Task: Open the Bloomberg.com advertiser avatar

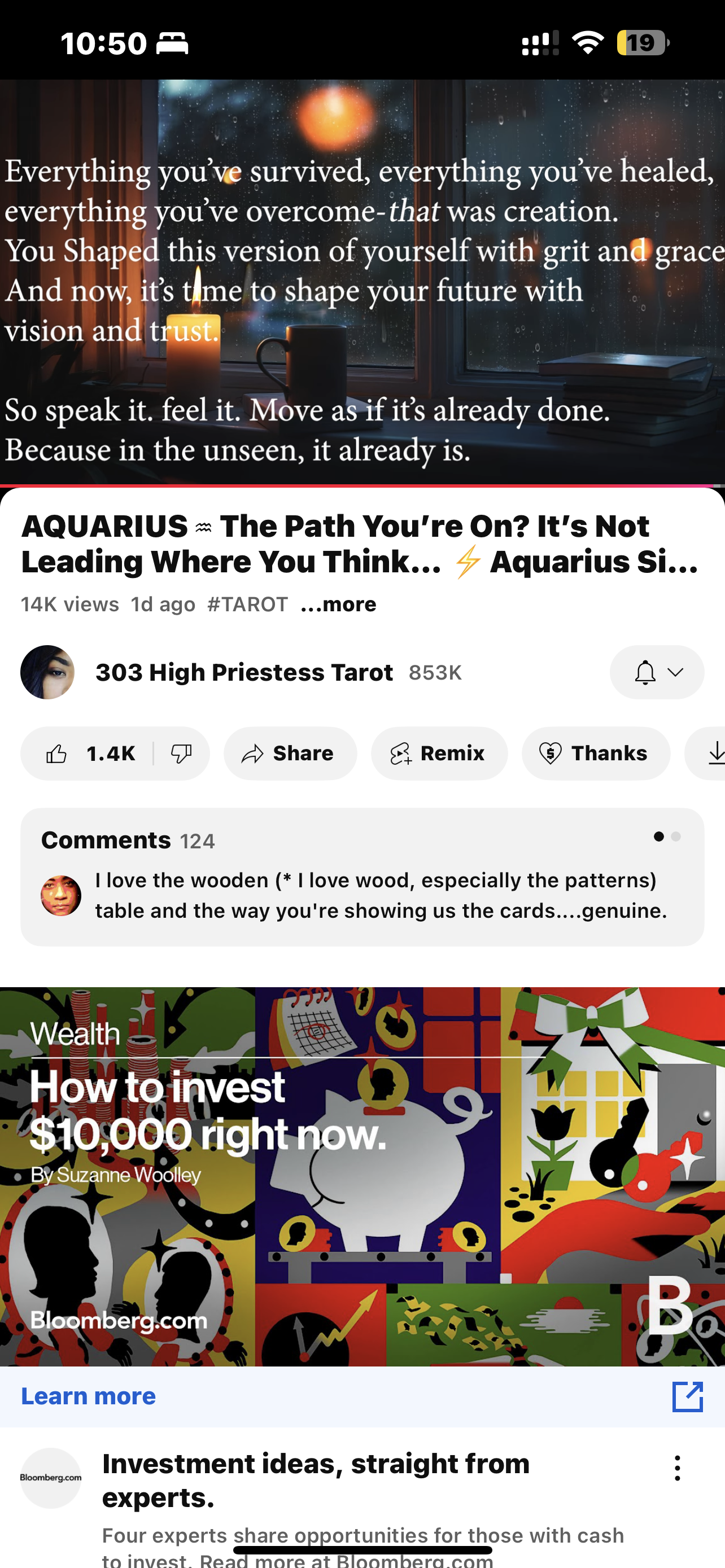Action: click(51, 1478)
